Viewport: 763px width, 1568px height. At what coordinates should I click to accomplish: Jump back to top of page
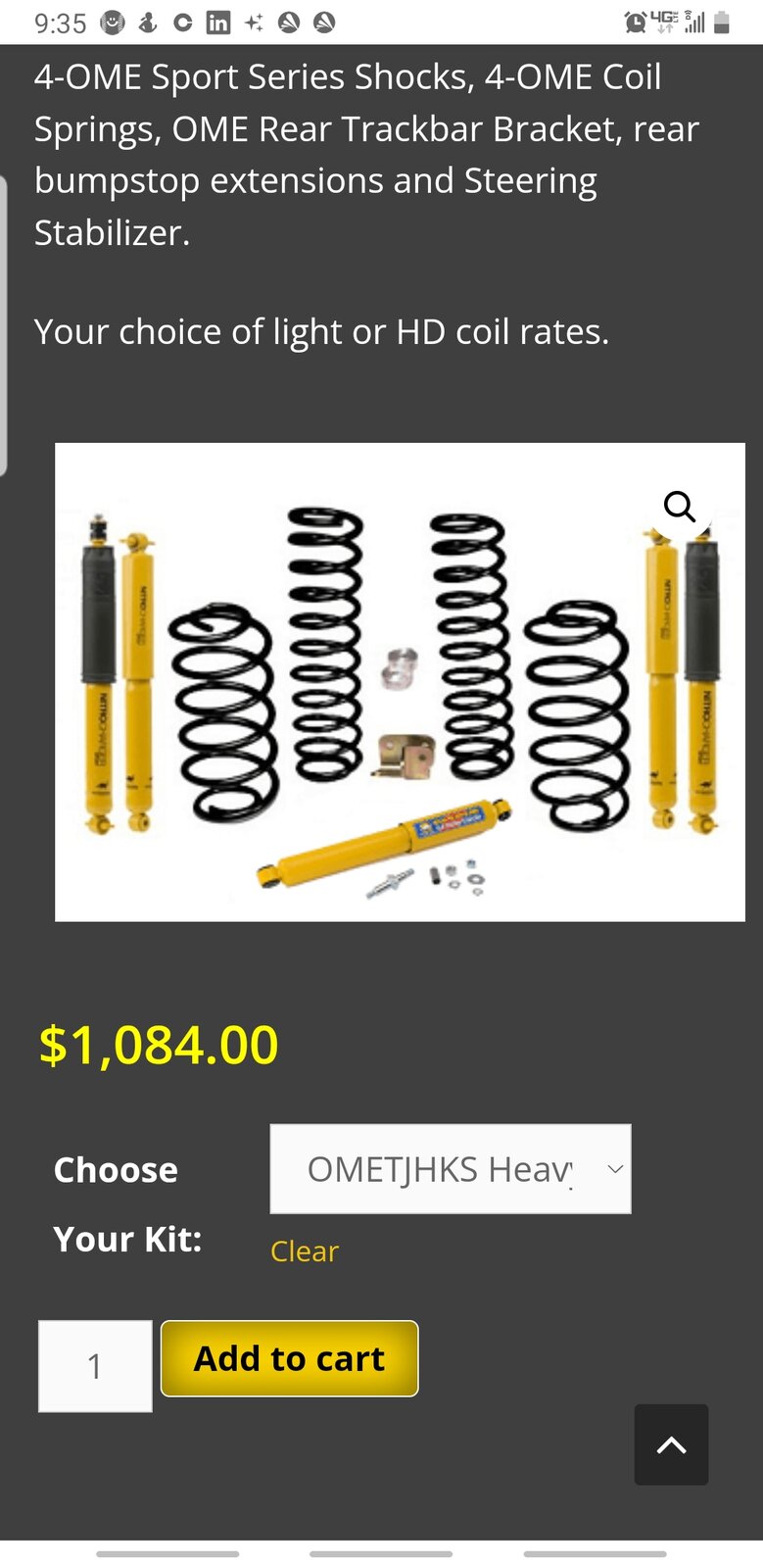[x=671, y=1445]
